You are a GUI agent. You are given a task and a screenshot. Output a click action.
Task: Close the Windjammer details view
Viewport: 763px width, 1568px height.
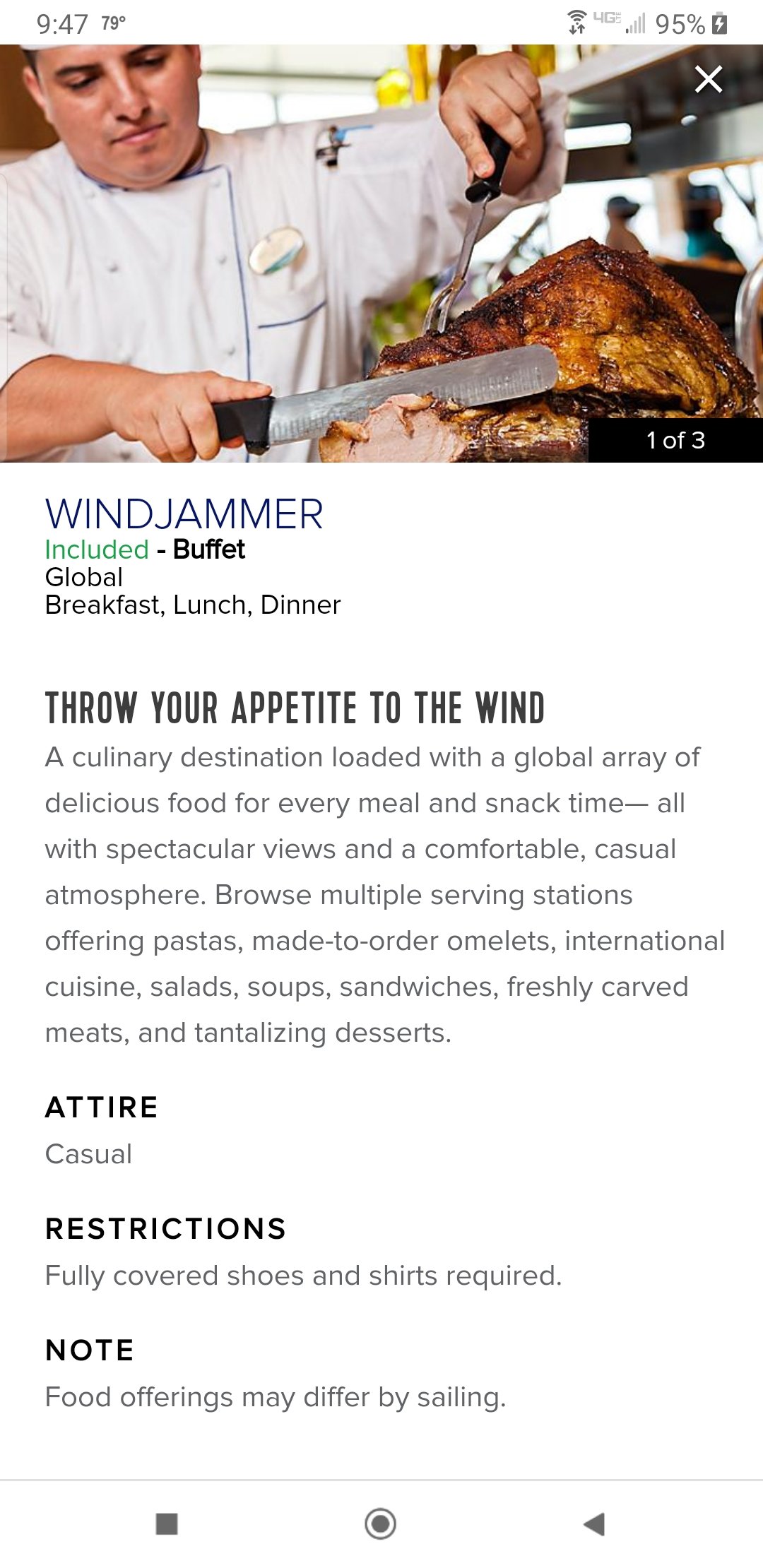[x=708, y=79]
